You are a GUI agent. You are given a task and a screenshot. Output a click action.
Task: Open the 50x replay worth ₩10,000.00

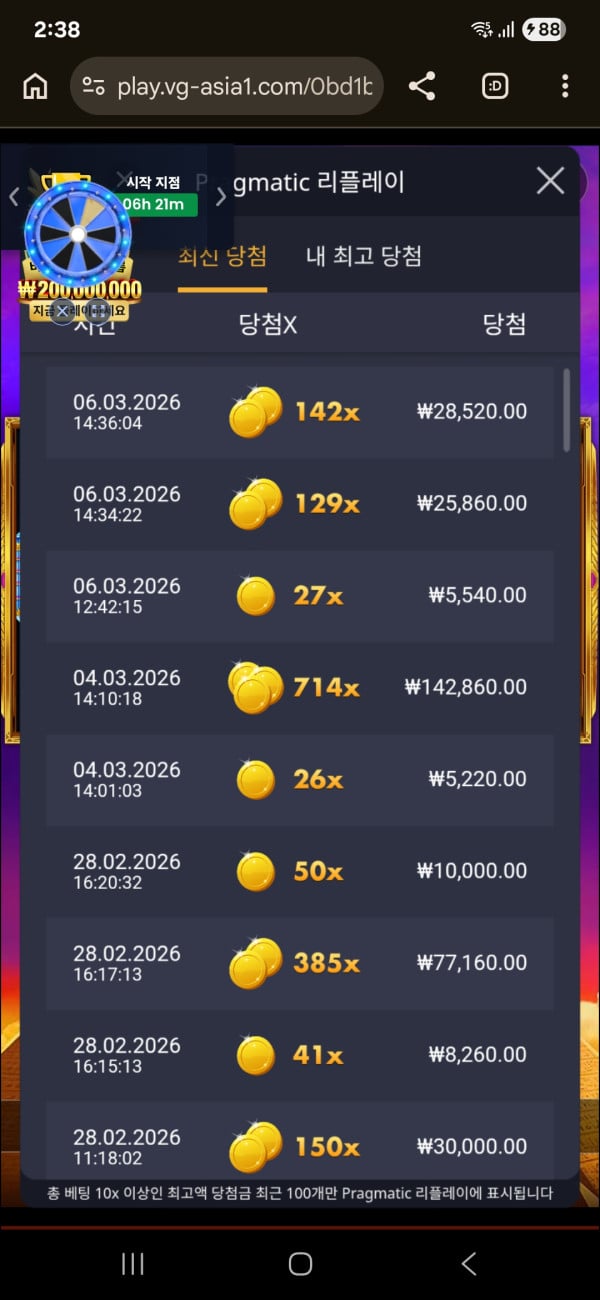coord(300,872)
